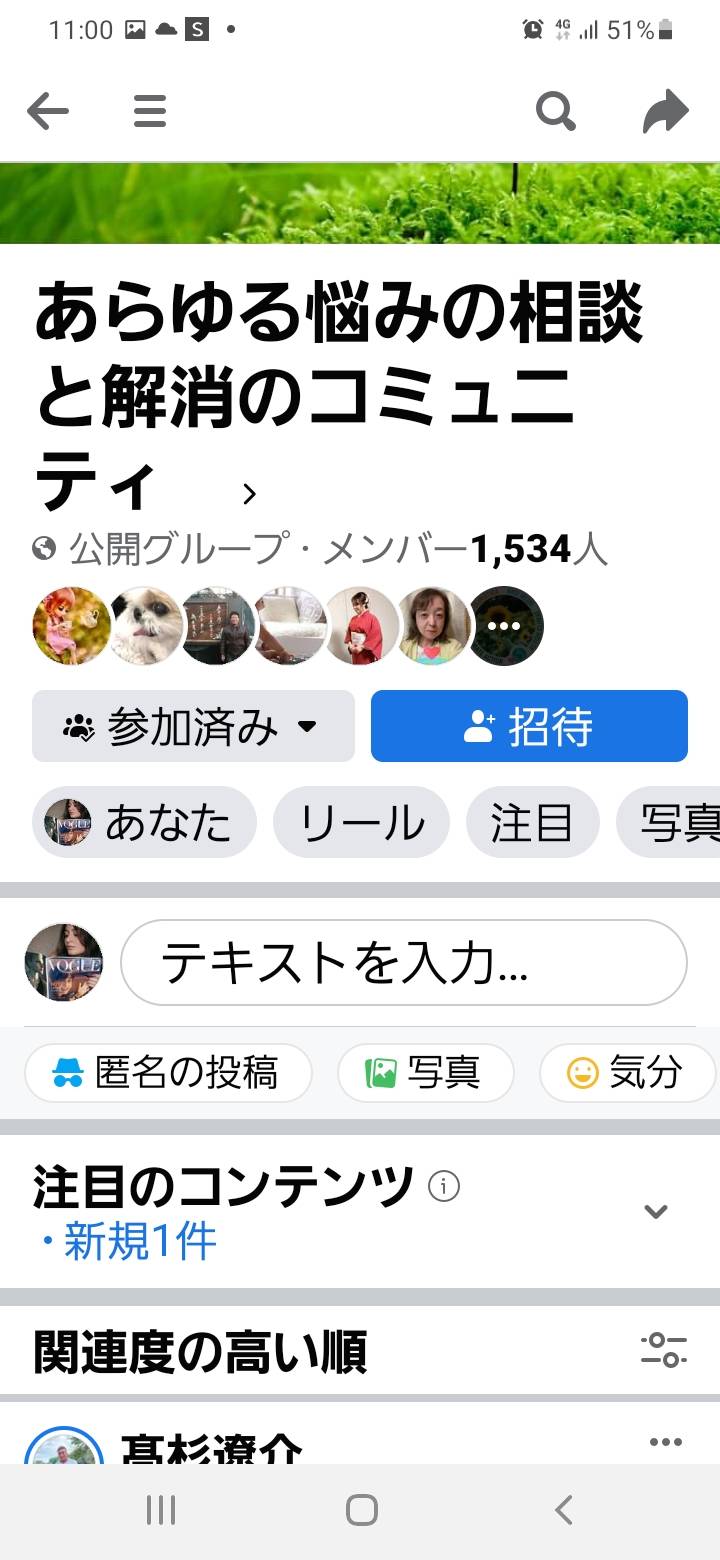Search within this group
The image size is (720, 1560).
click(556, 111)
